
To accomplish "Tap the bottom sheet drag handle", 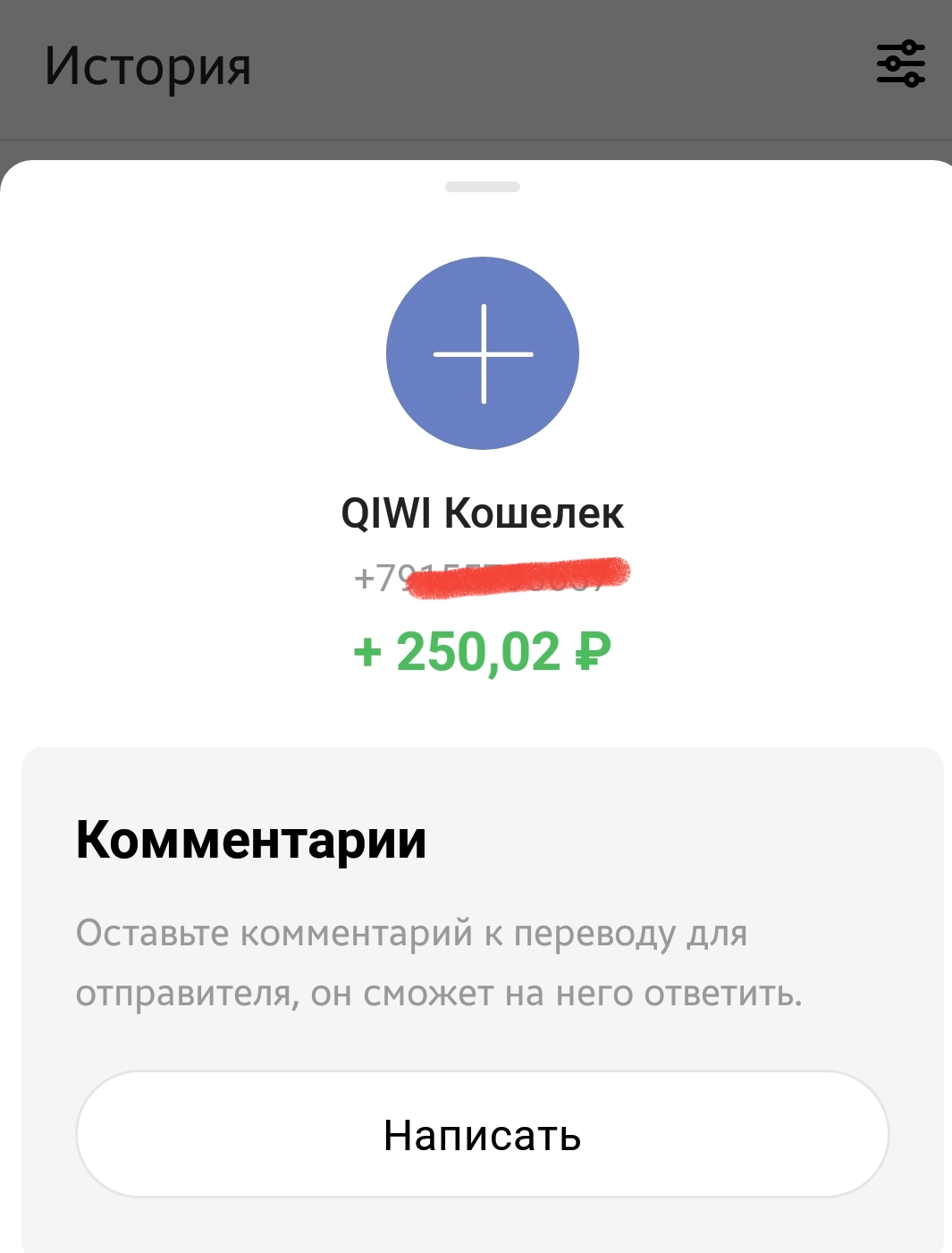I will point(482,187).
